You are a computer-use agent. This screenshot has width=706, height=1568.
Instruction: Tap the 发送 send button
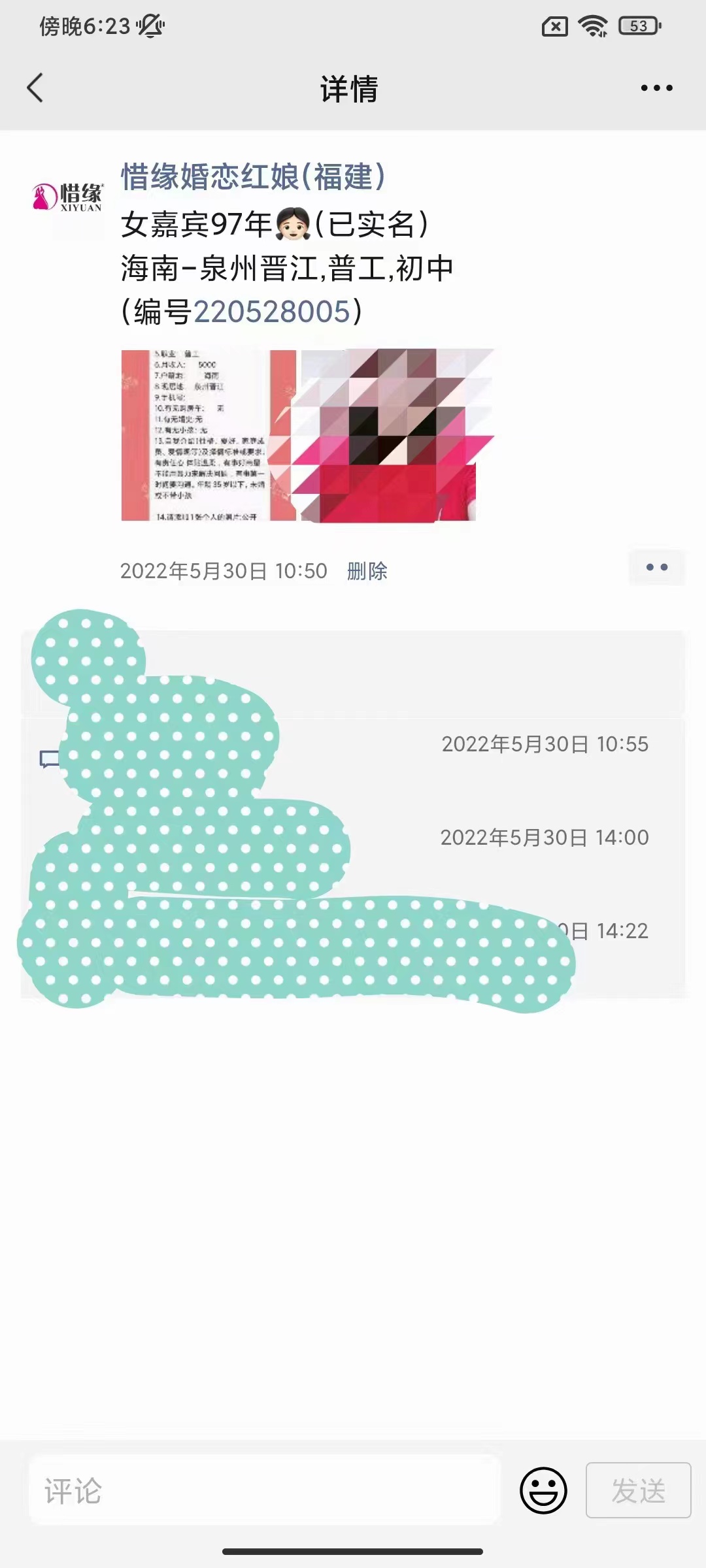(x=638, y=1490)
